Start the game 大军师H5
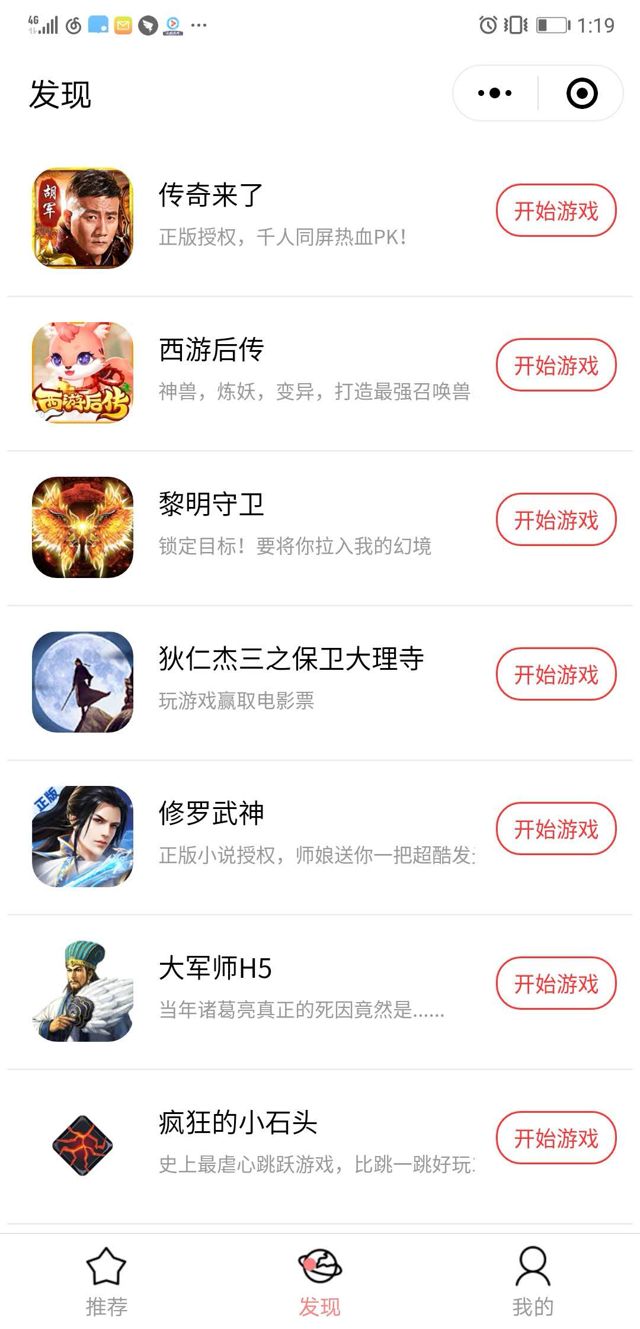This screenshot has width=640, height=1329. click(x=556, y=983)
